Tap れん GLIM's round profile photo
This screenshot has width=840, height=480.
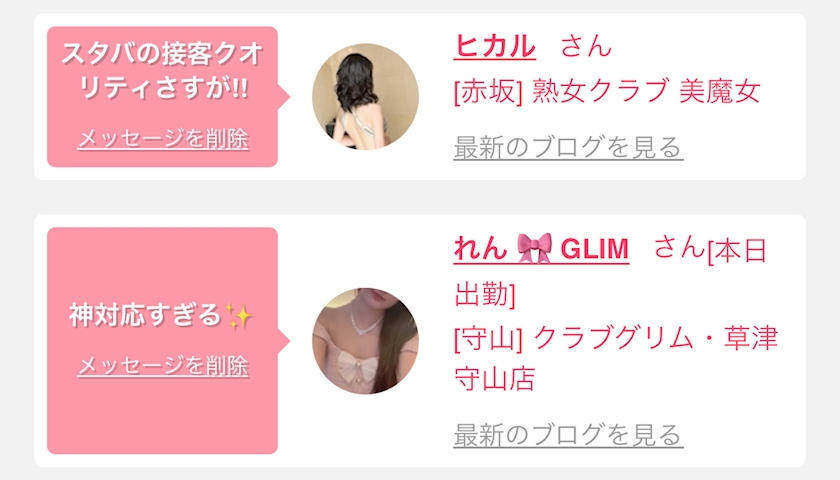365,341
